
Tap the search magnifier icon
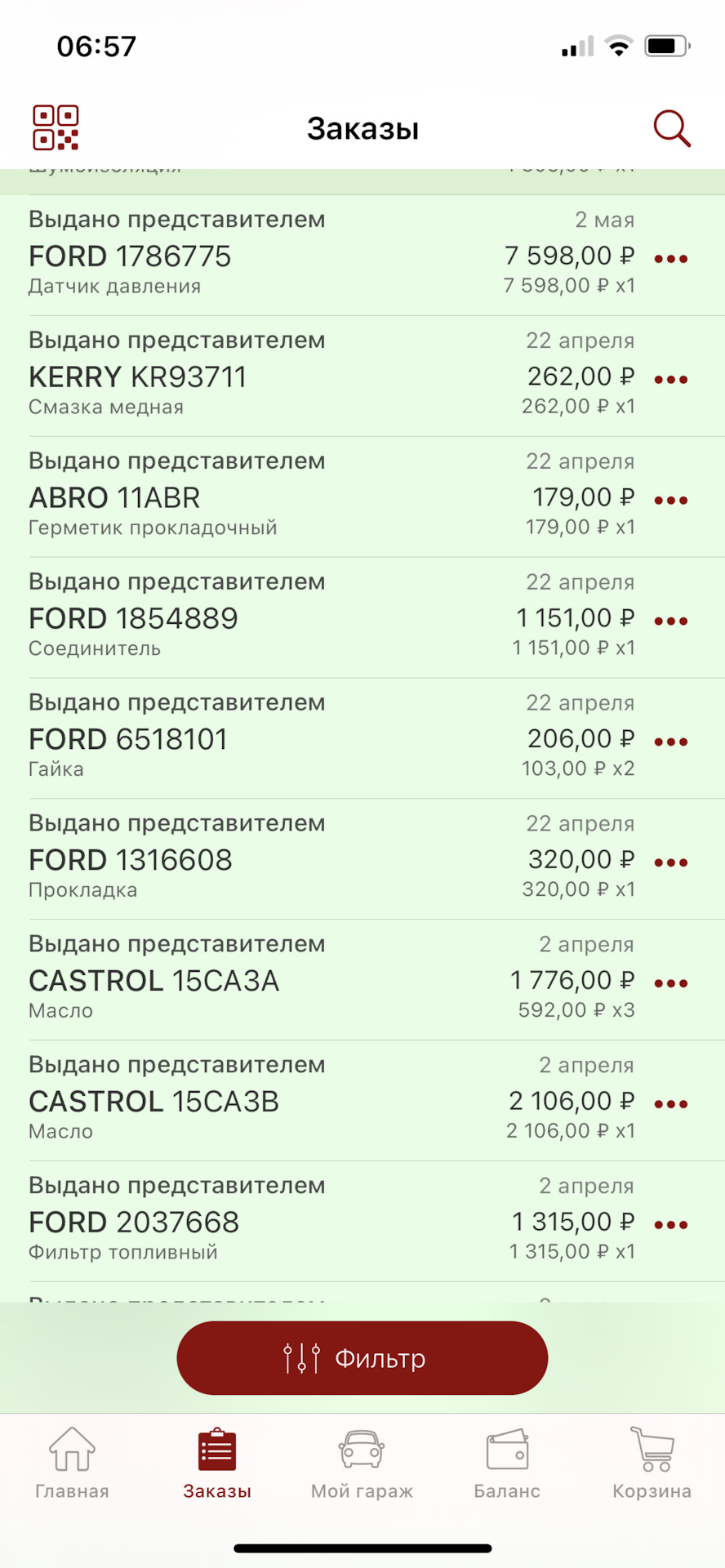point(671,127)
